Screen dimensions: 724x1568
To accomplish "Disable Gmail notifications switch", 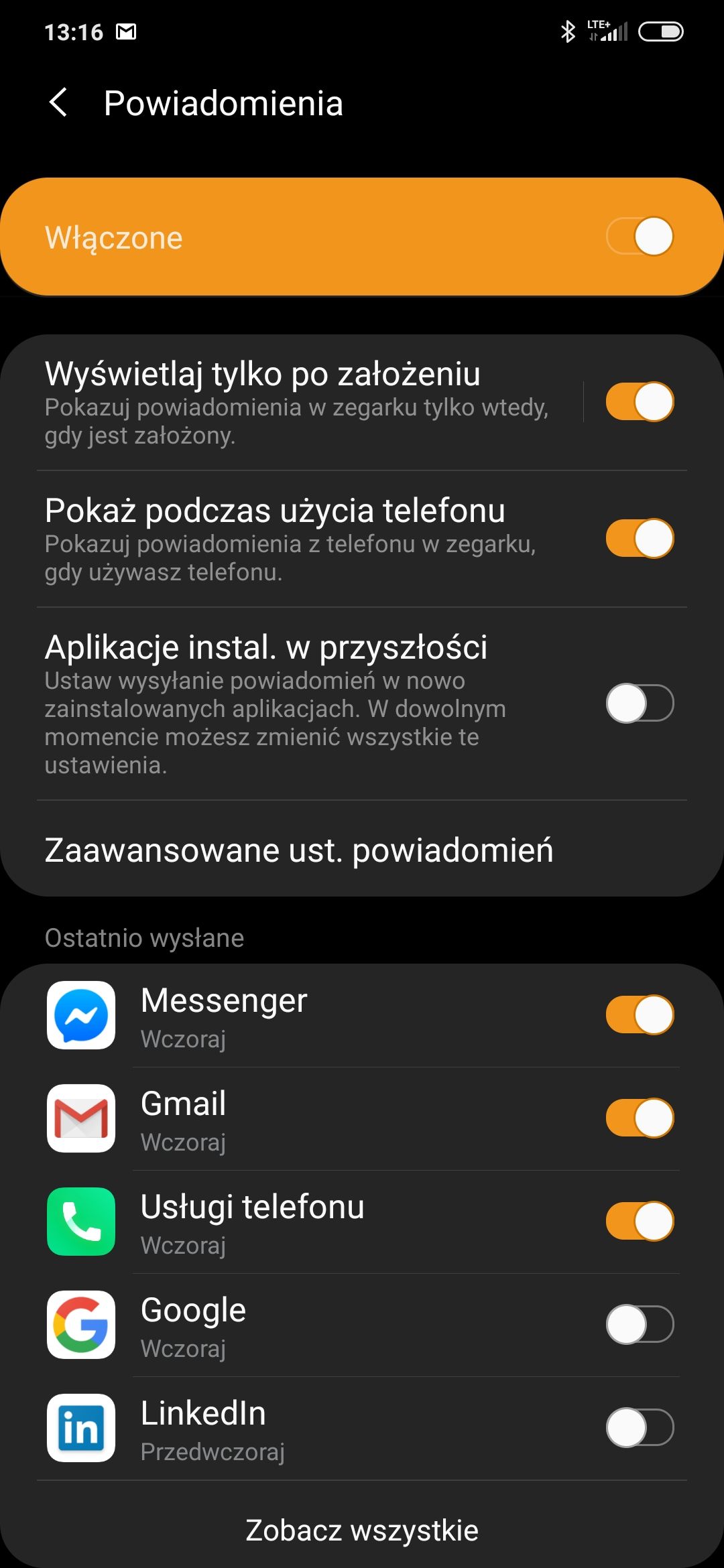I will pos(640,1118).
